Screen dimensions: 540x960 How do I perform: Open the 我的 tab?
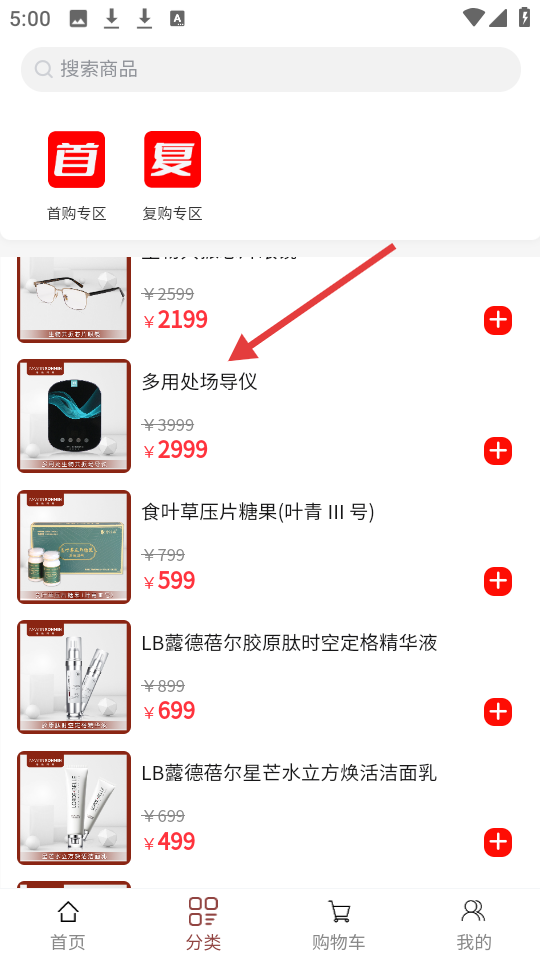[473, 924]
